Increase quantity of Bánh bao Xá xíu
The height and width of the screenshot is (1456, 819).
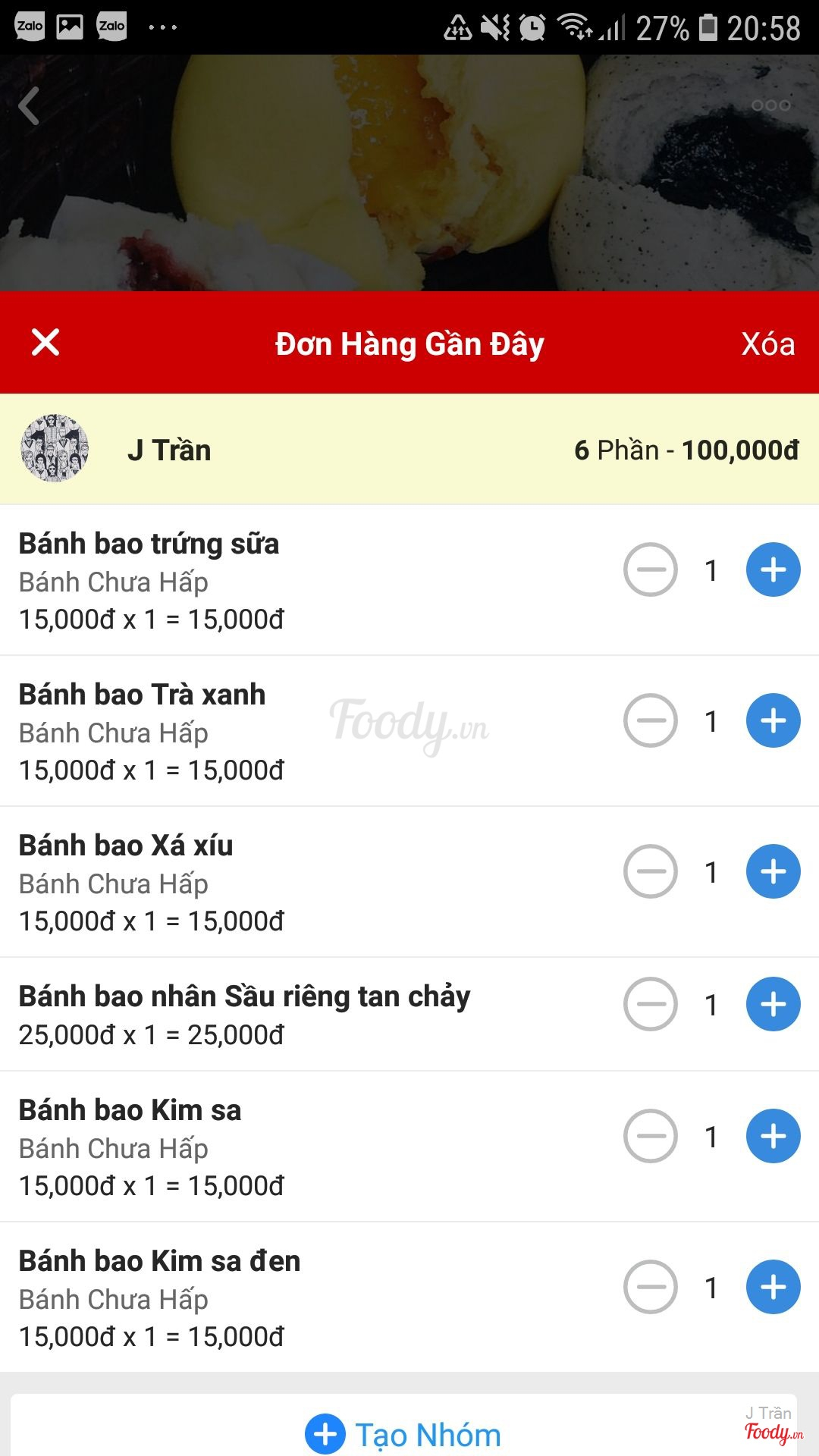773,871
